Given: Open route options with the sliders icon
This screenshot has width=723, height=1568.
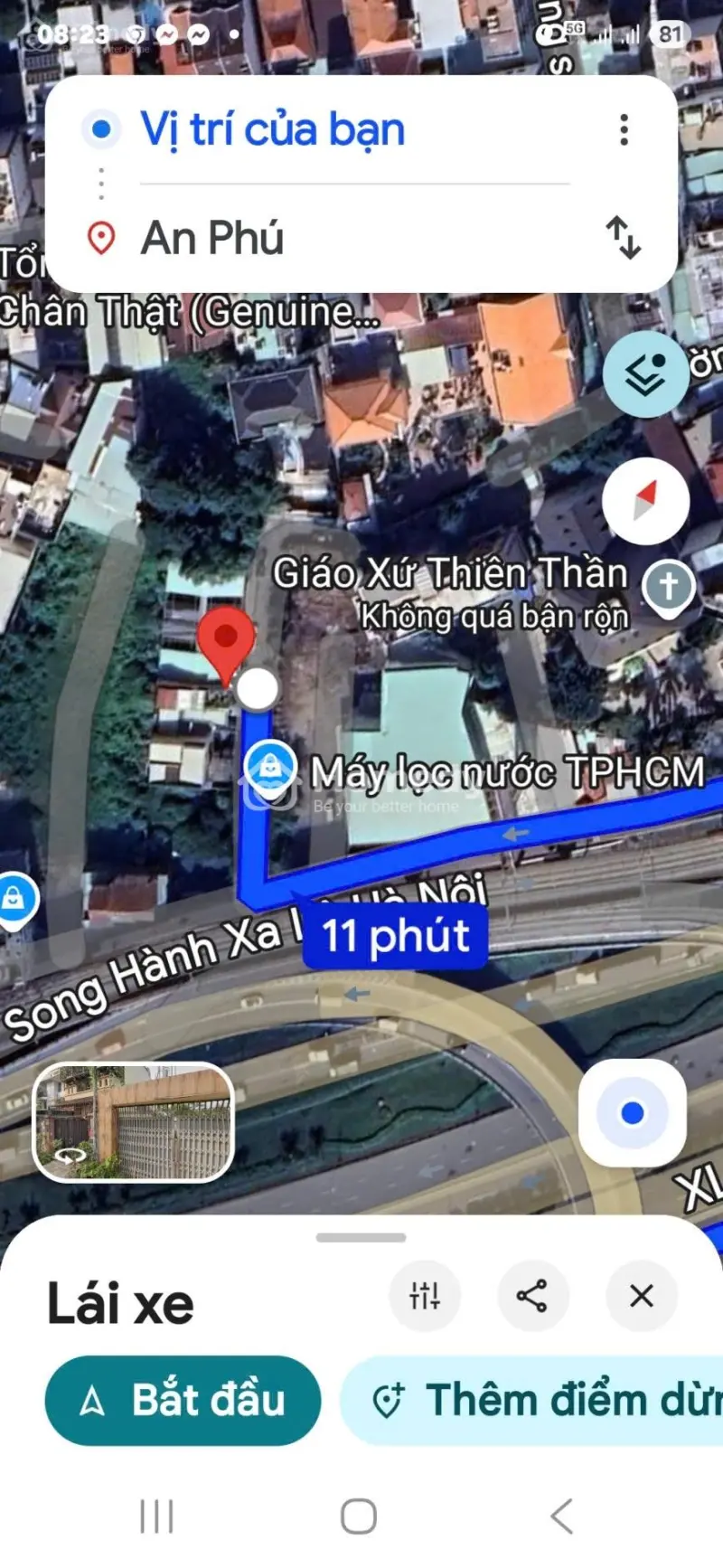Looking at the screenshot, I should point(425,1295).
